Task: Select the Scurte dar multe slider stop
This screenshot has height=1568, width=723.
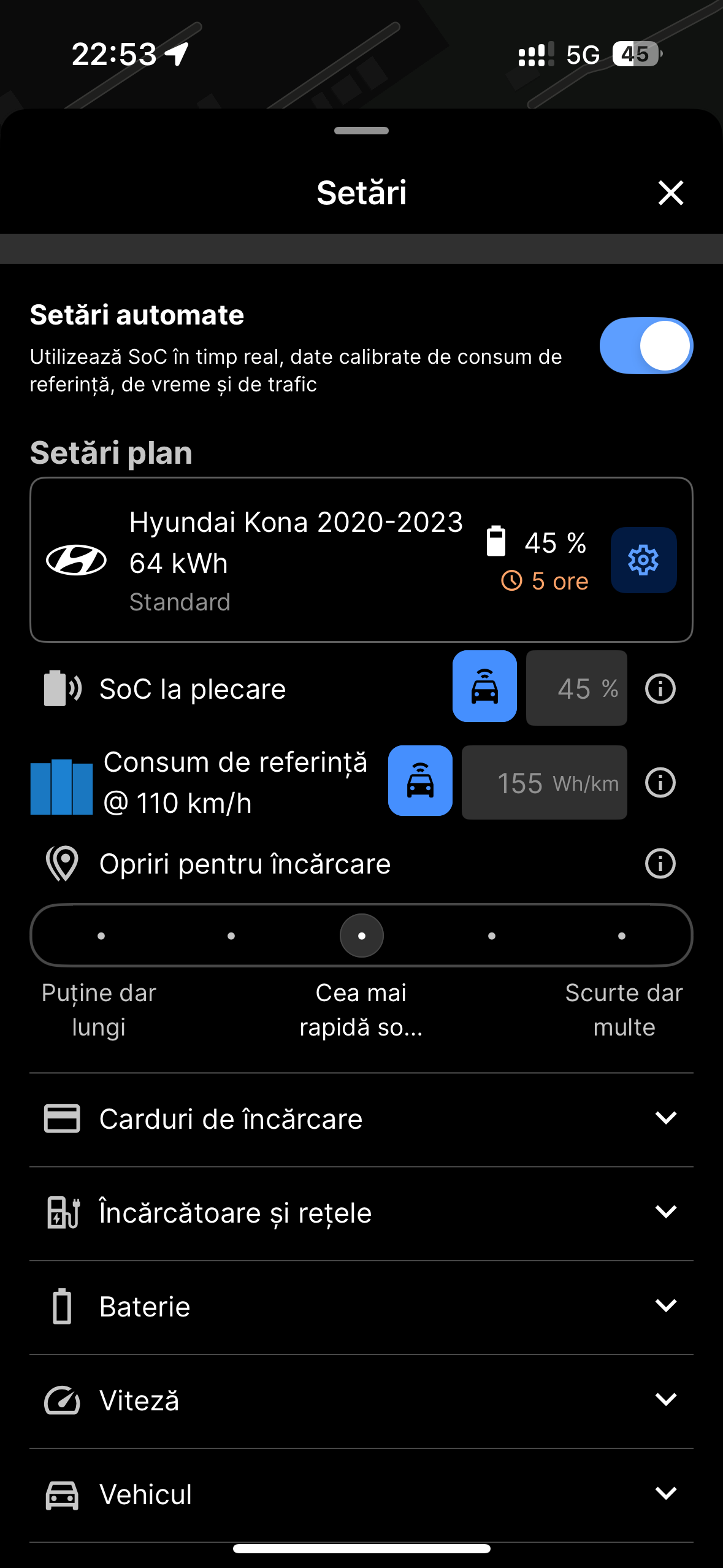Action: point(621,936)
